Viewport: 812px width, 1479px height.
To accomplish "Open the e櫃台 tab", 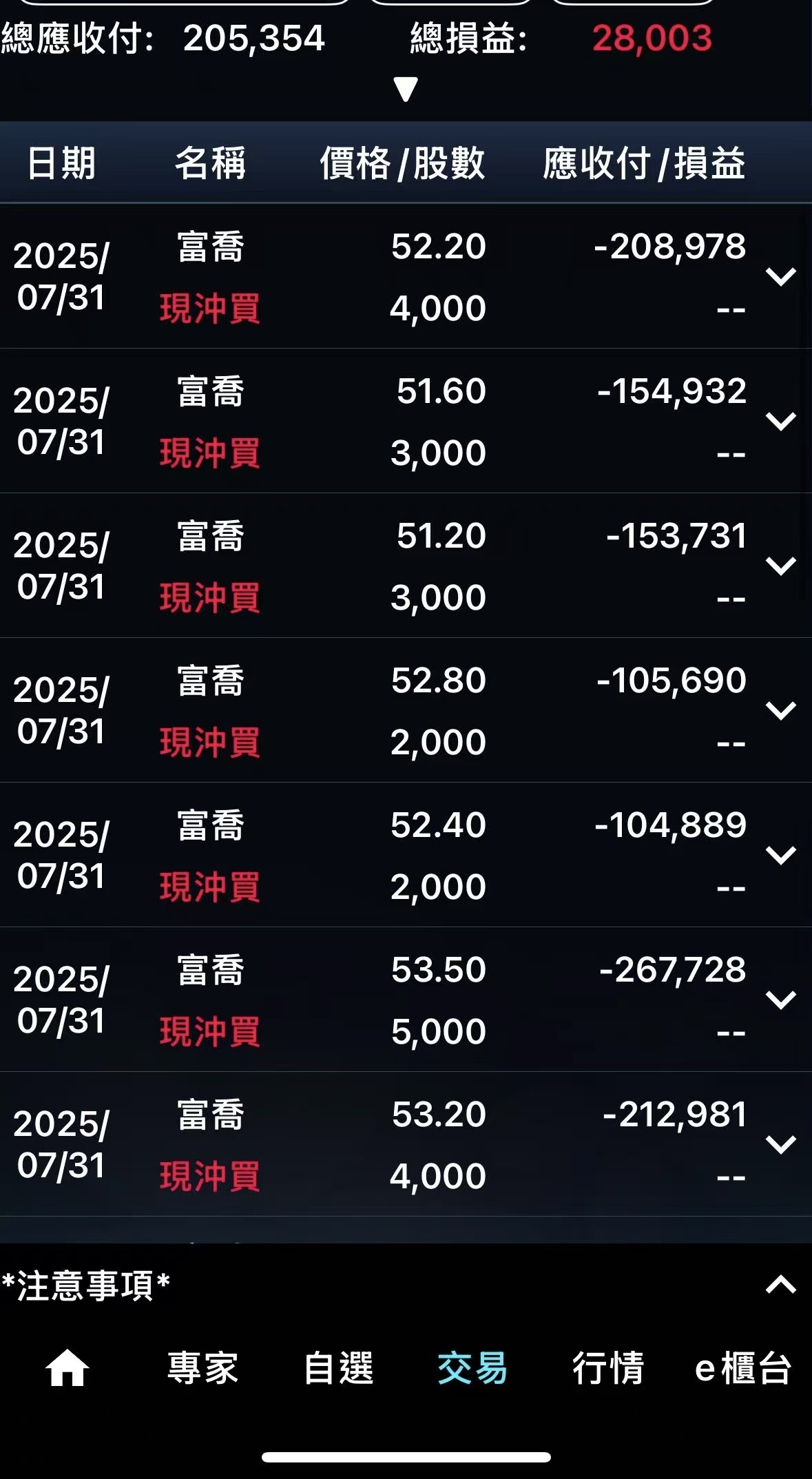I will 742,1368.
